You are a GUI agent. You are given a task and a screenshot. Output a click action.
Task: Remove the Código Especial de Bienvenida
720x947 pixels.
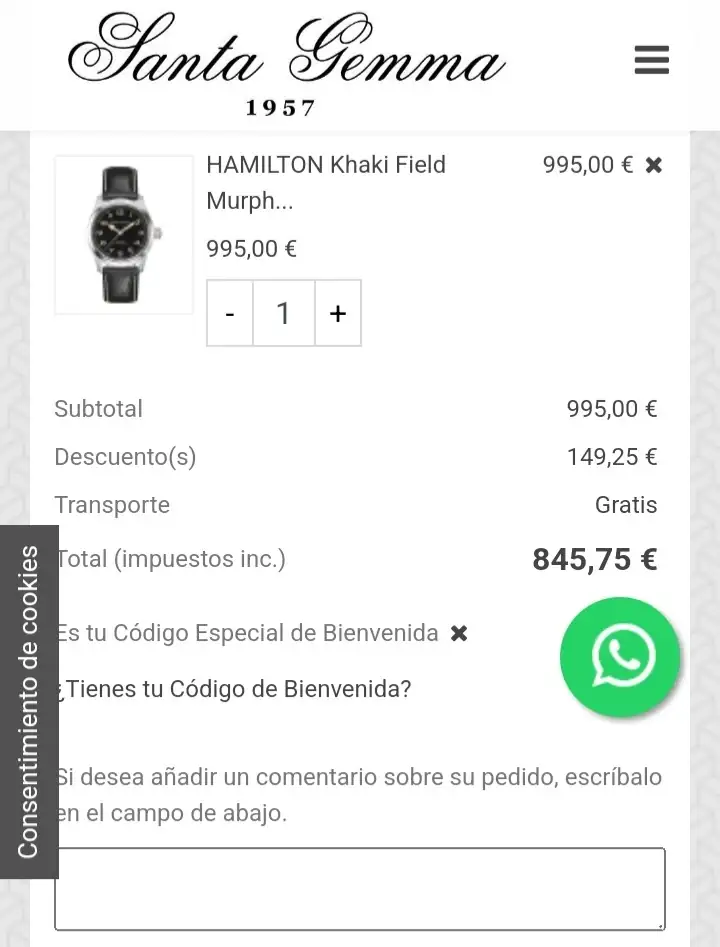tap(459, 633)
